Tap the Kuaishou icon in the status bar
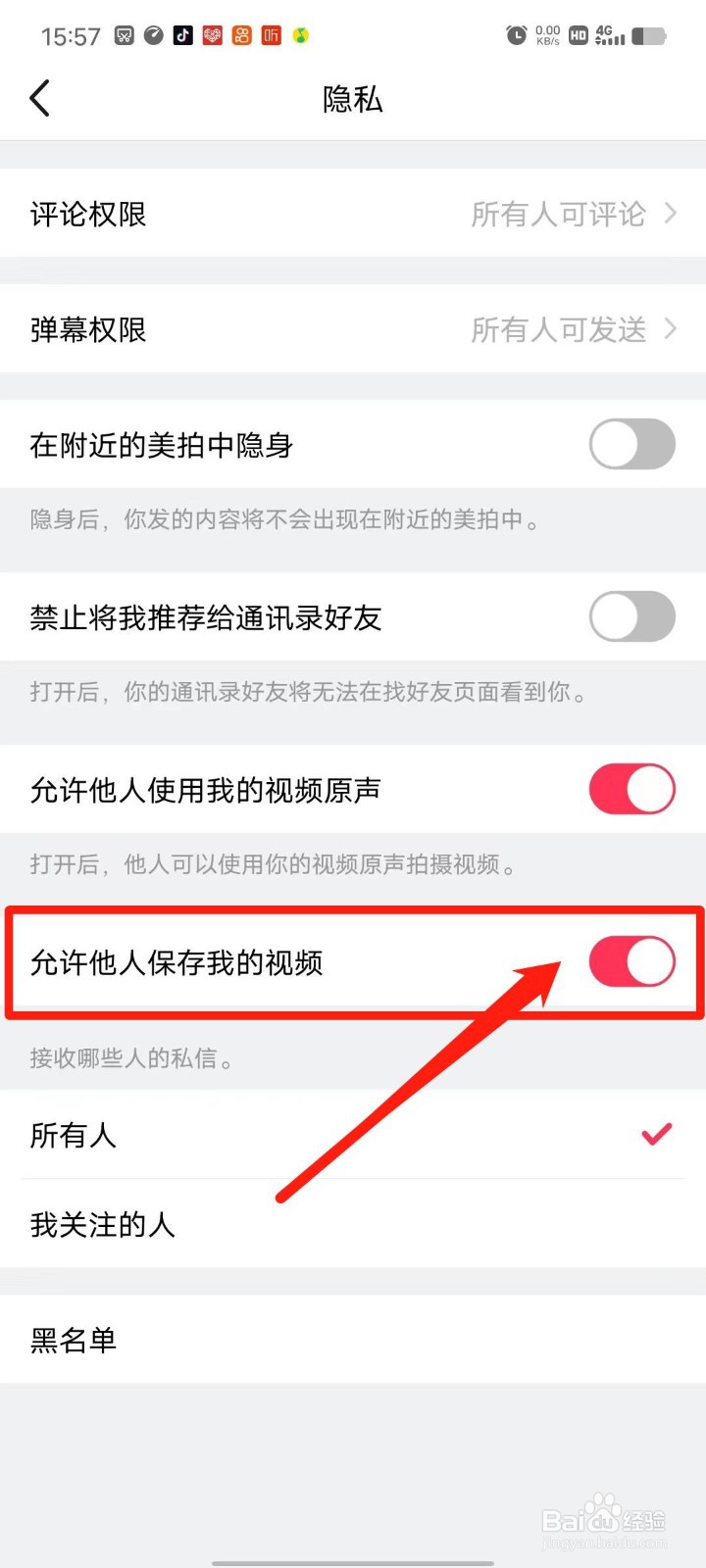Screen dimensions: 706x1568 click(x=241, y=35)
